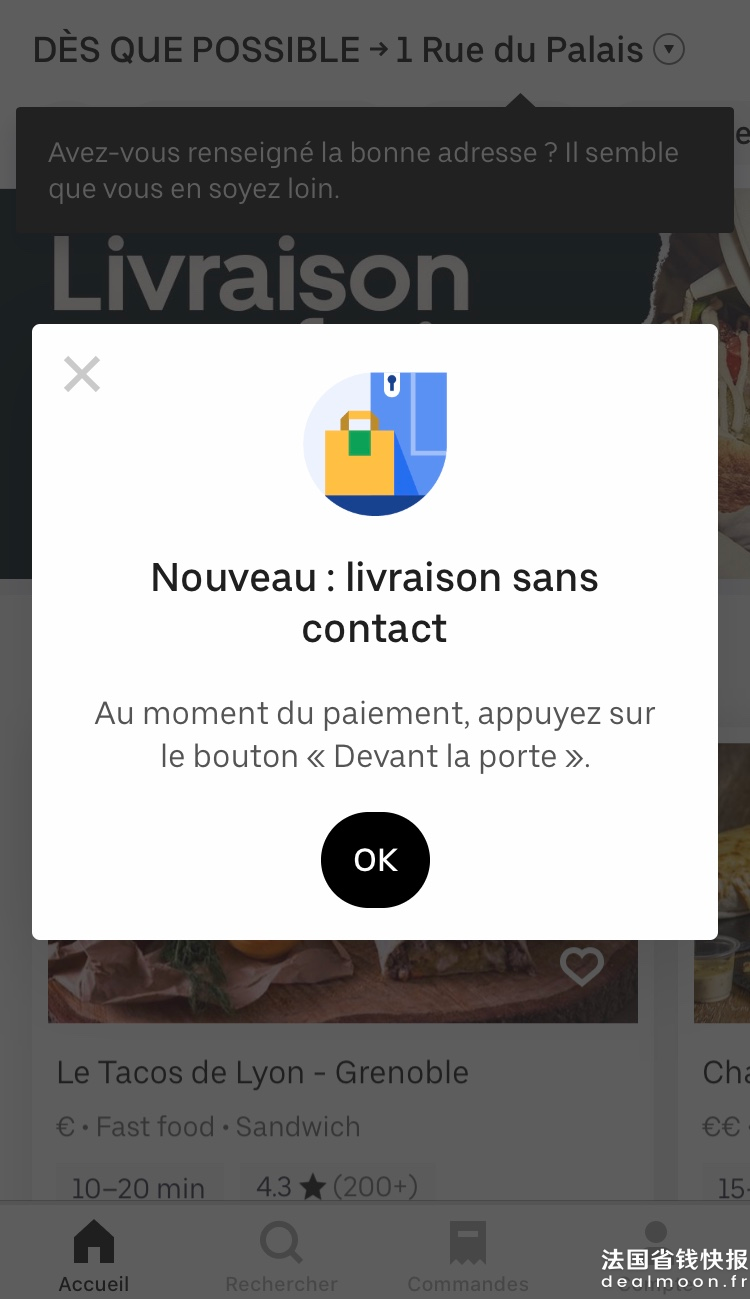This screenshot has width=750, height=1299.
Task: Open the Commandes tab
Action: point(467,1257)
